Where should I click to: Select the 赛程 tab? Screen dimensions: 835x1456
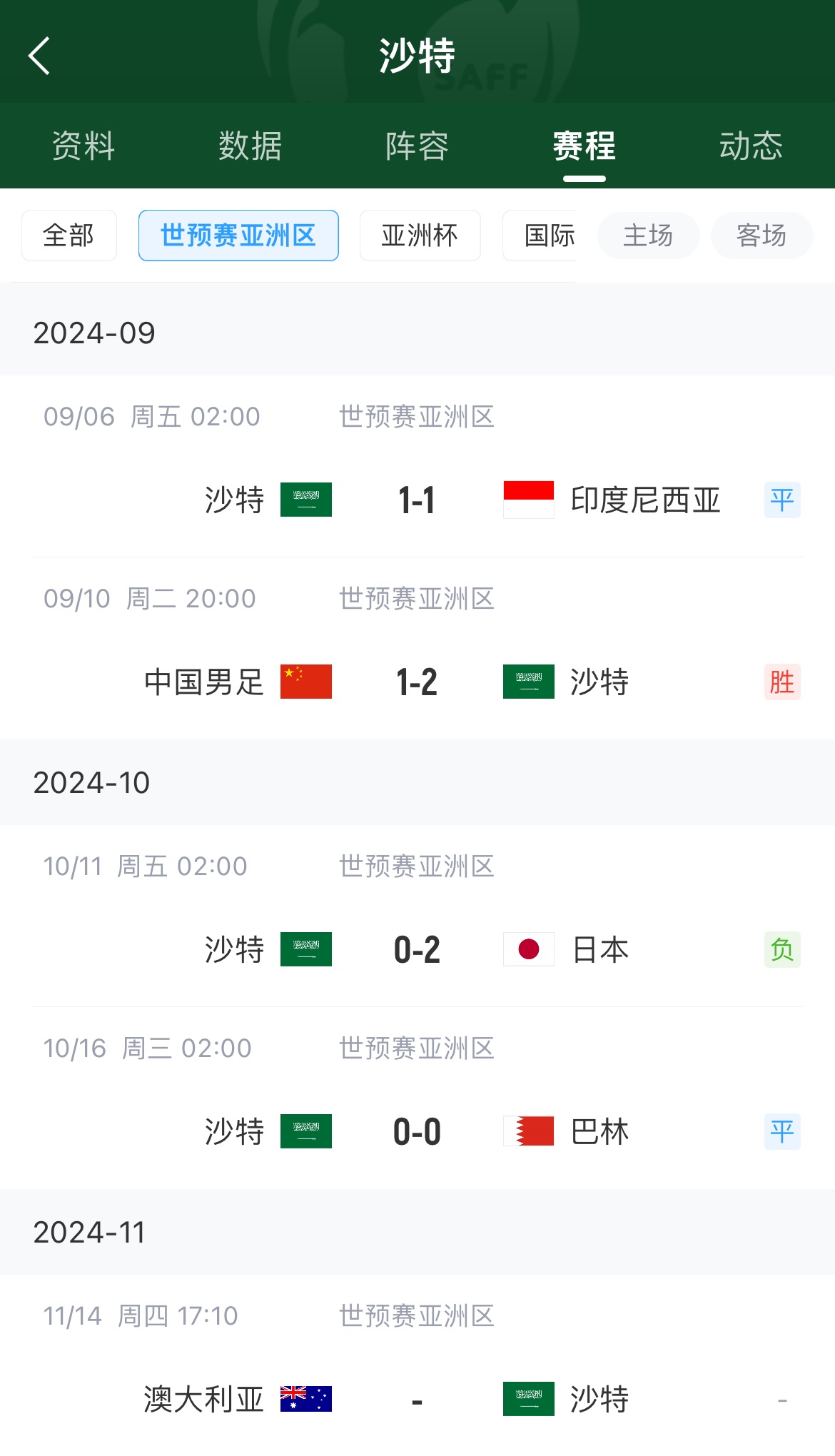click(x=584, y=146)
